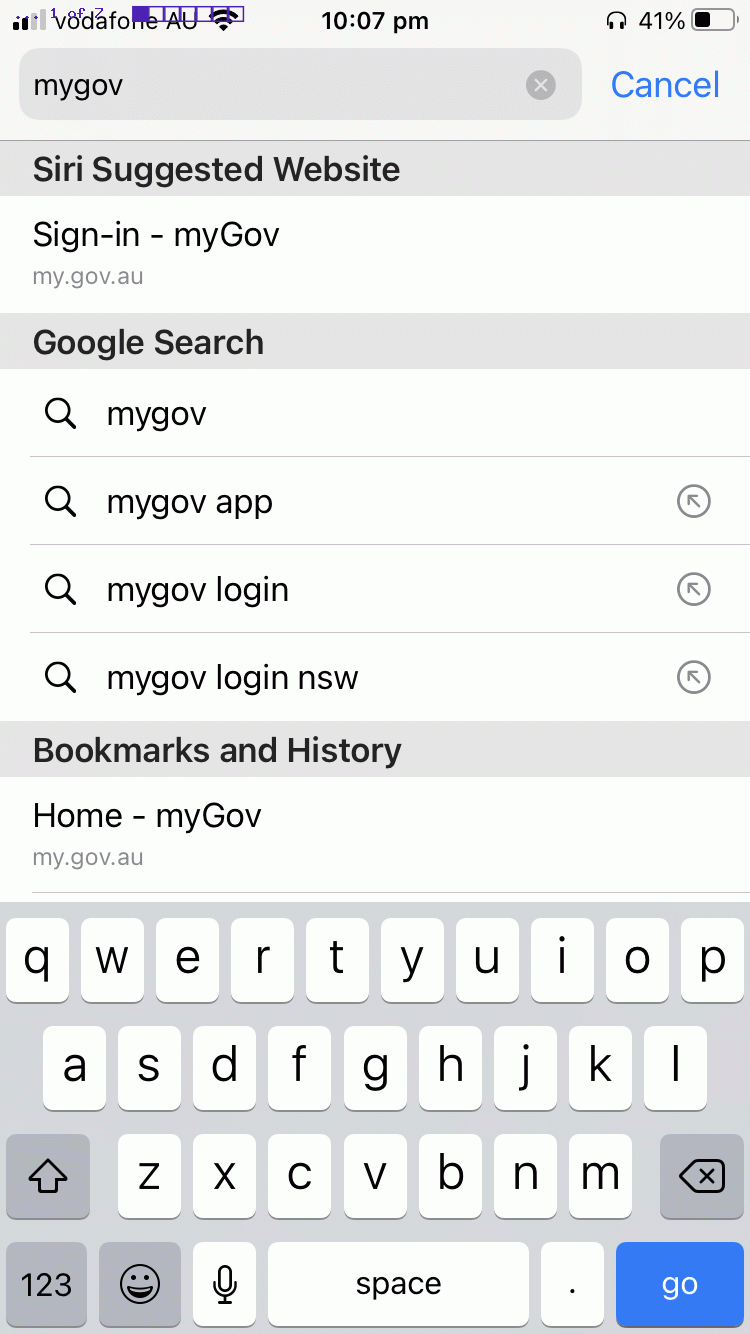Open the Sign-in - myGov suggested website
750x1334 pixels.
pyautogui.click(x=375, y=254)
